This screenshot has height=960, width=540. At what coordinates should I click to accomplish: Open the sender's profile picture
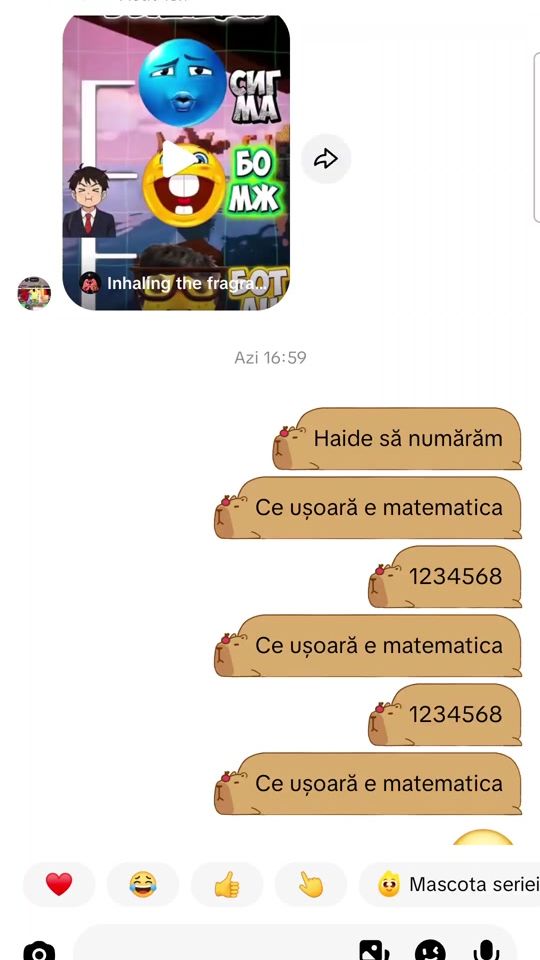pos(34,293)
